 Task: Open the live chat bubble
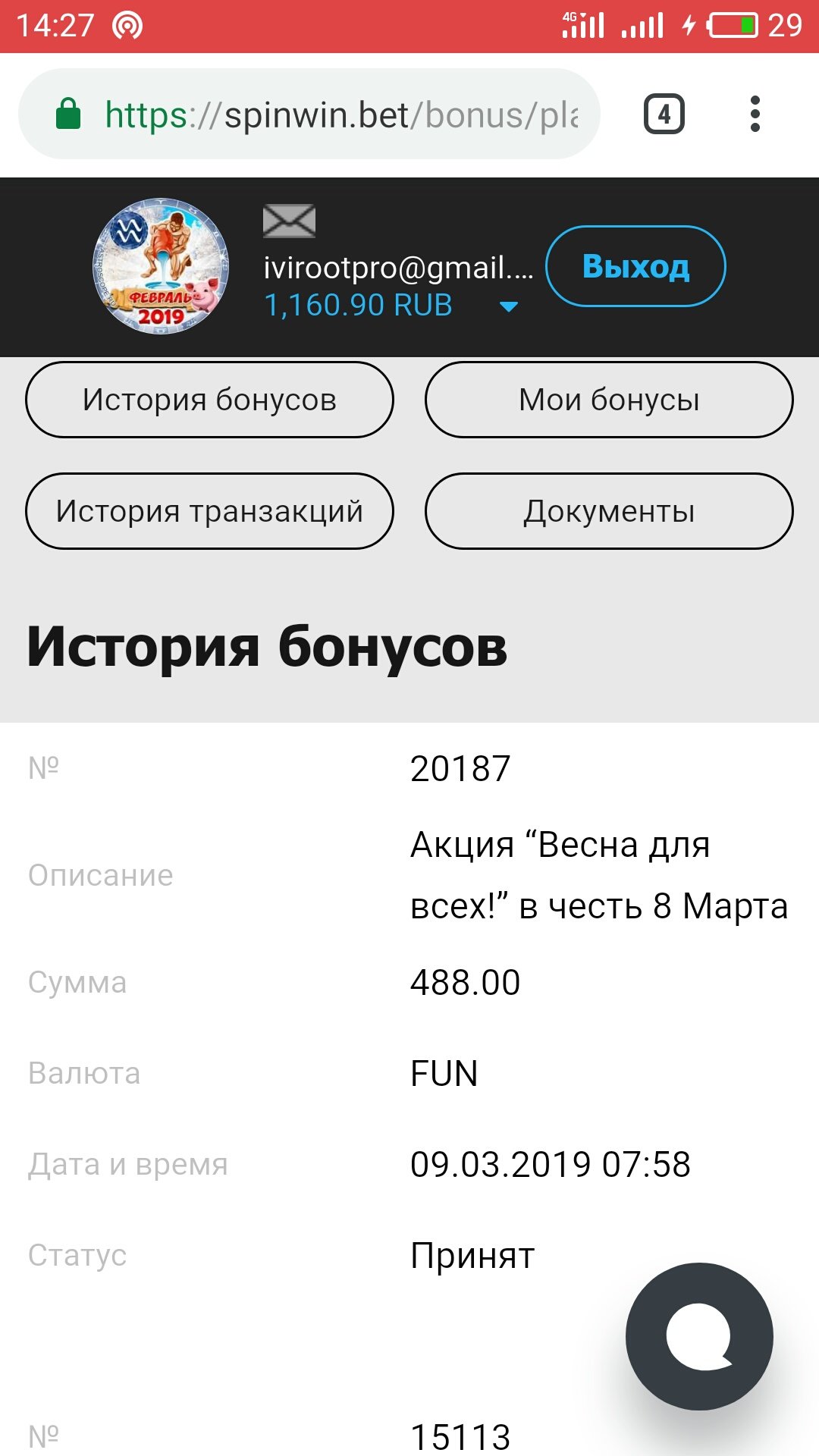(x=698, y=1336)
